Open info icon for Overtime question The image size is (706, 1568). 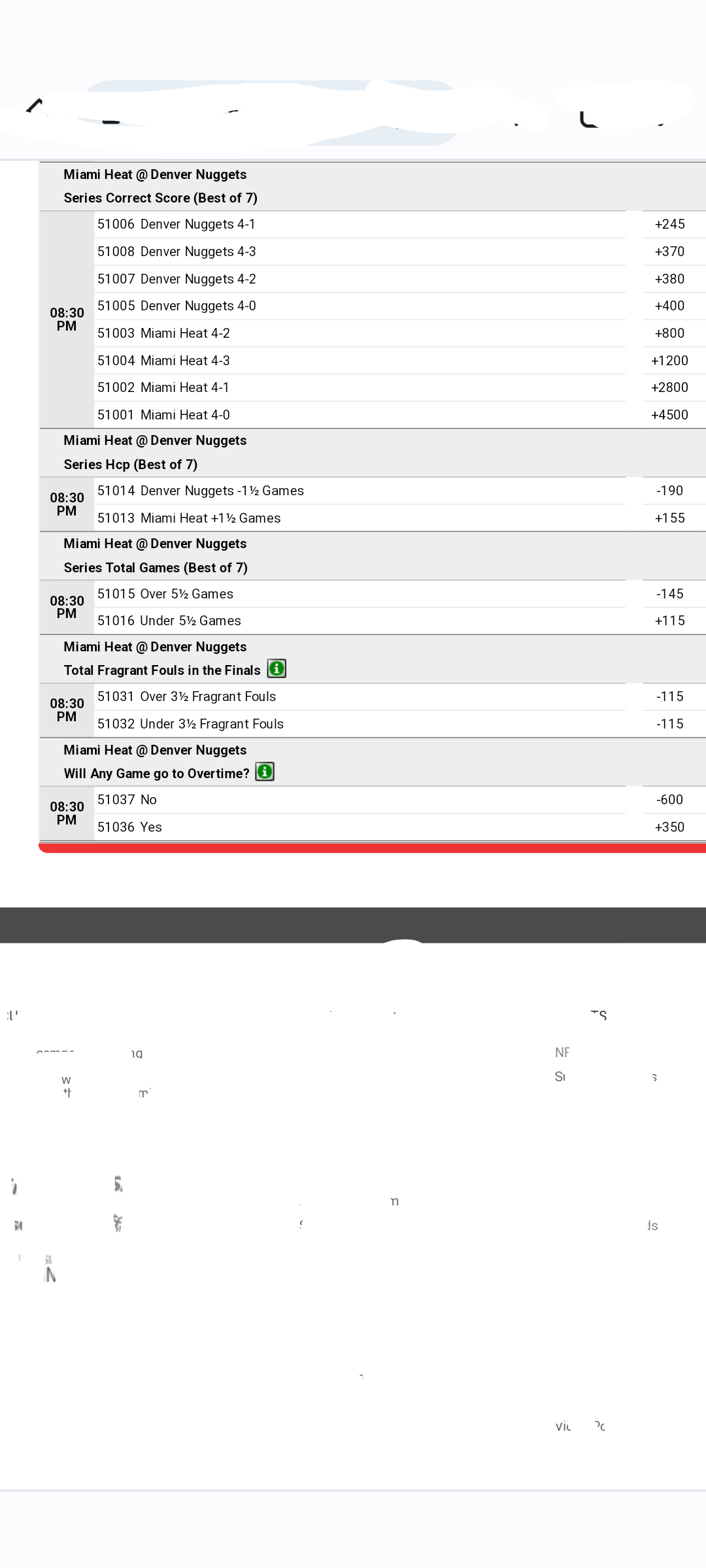tap(265, 772)
